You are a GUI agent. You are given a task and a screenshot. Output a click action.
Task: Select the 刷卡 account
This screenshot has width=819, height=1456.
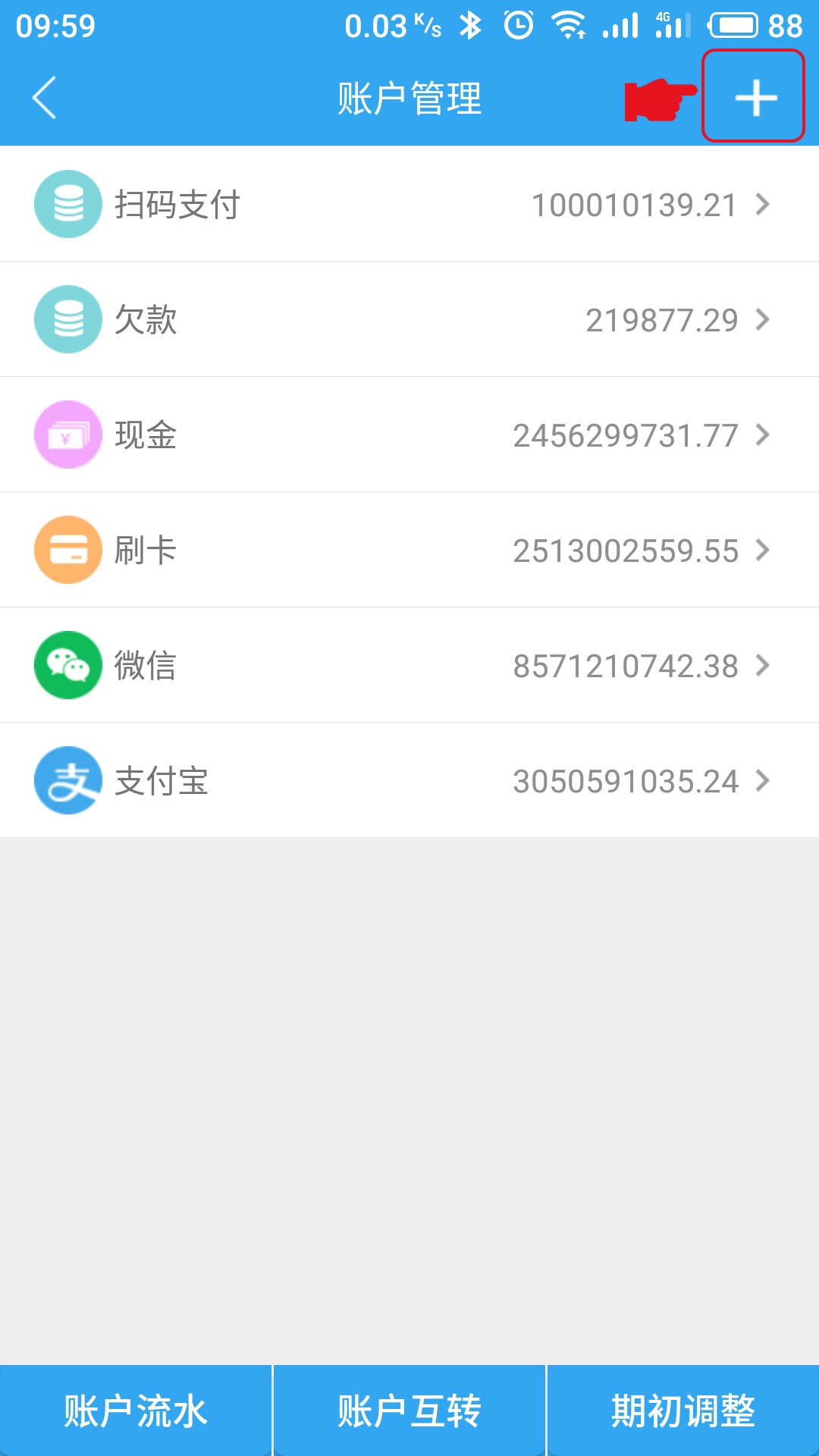click(409, 550)
